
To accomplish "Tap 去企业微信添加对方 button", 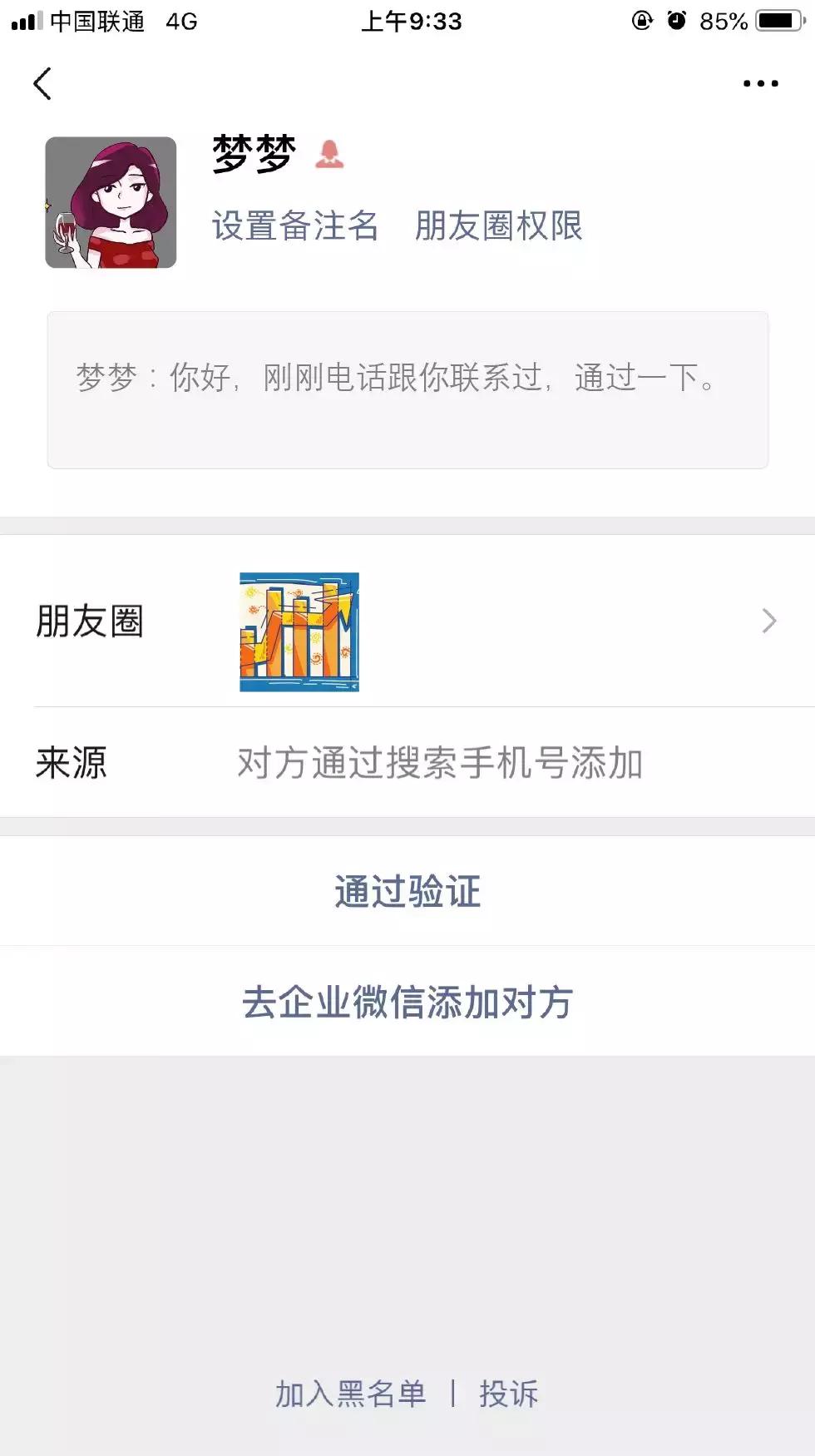I will (x=407, y=1003).
